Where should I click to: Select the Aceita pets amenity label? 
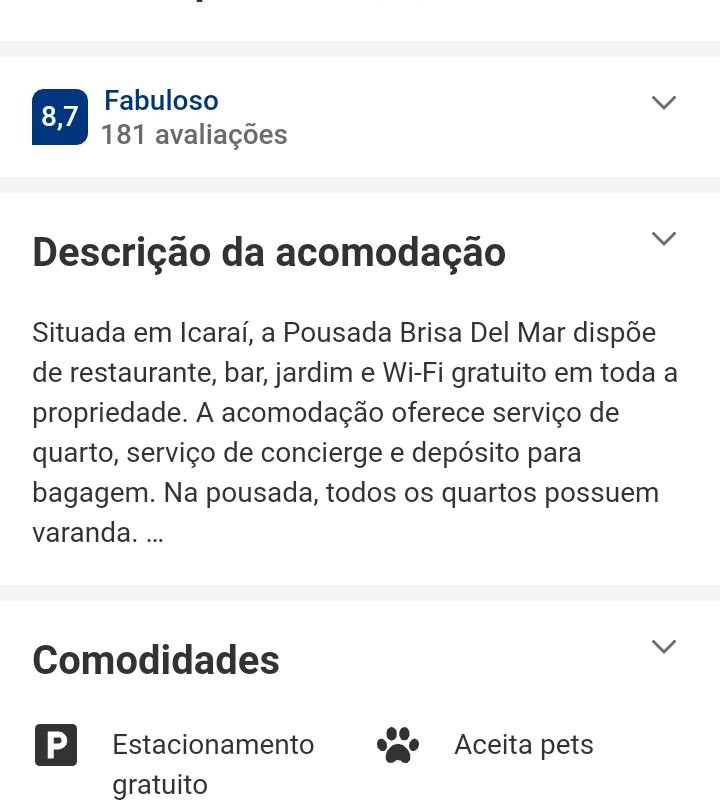coord(524,745)
